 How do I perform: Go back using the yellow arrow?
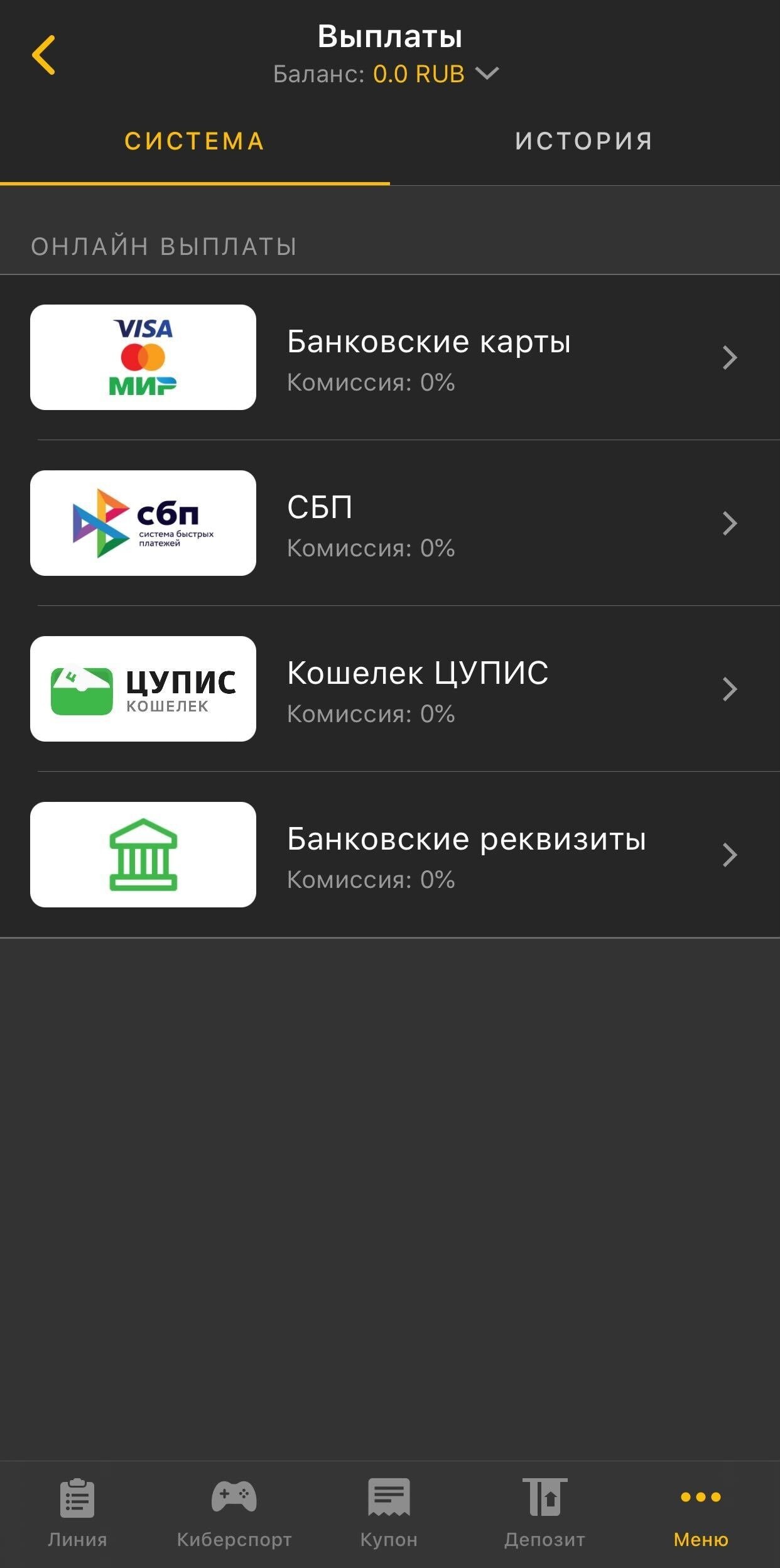coord(44,55)
